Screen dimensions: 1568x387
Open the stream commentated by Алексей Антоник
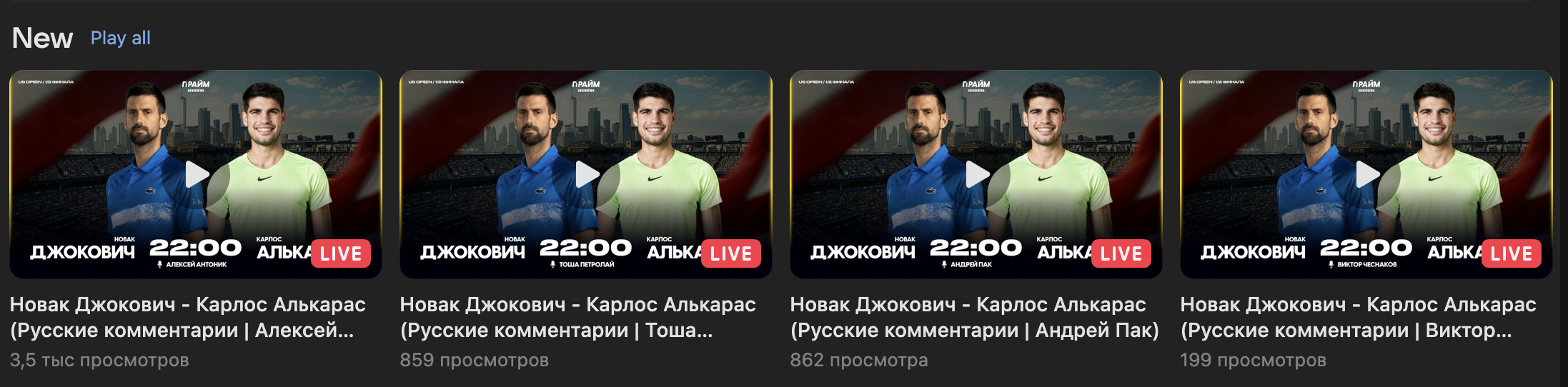(195, 174)
